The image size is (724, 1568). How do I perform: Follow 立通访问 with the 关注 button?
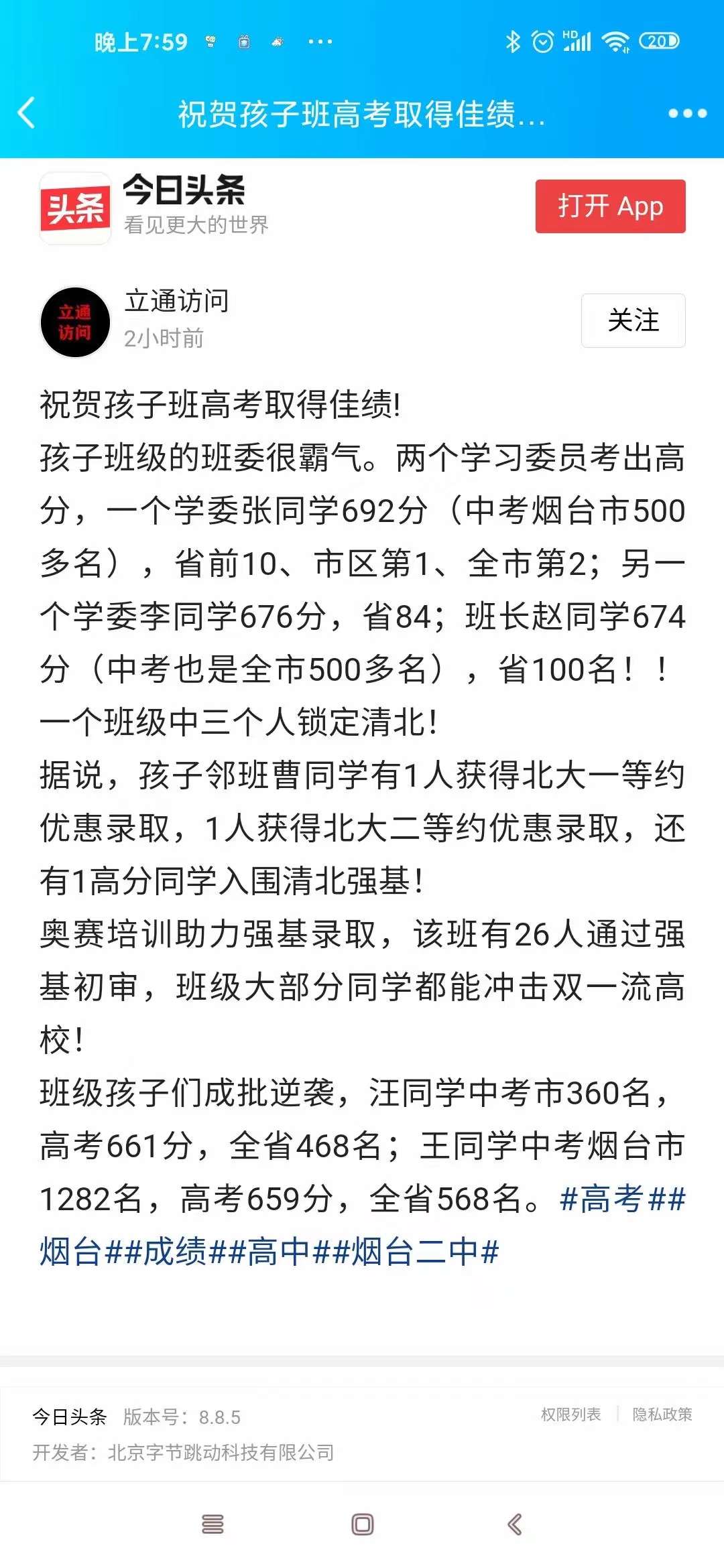[633, 320]
